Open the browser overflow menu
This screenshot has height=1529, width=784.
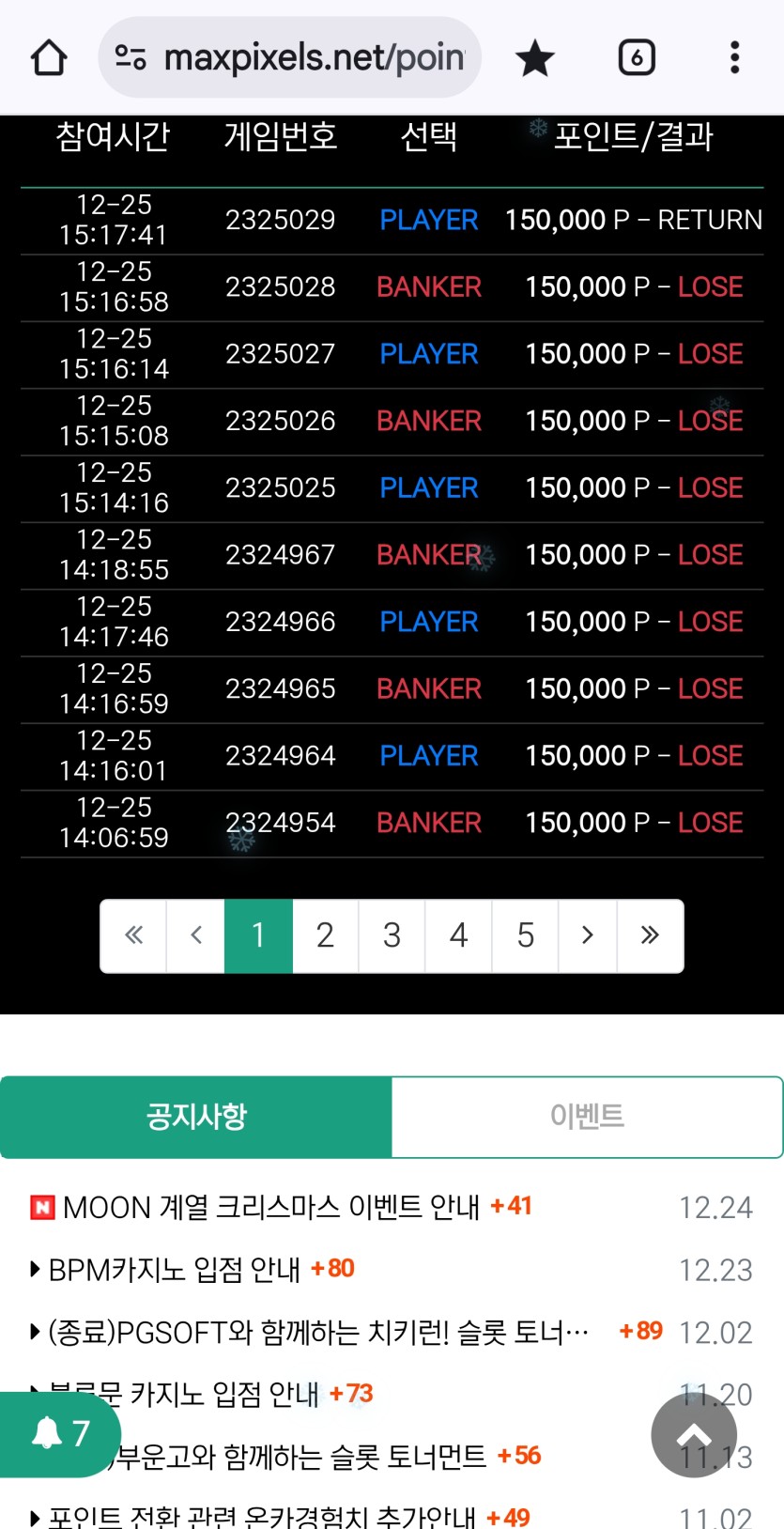tap(734, 58)
